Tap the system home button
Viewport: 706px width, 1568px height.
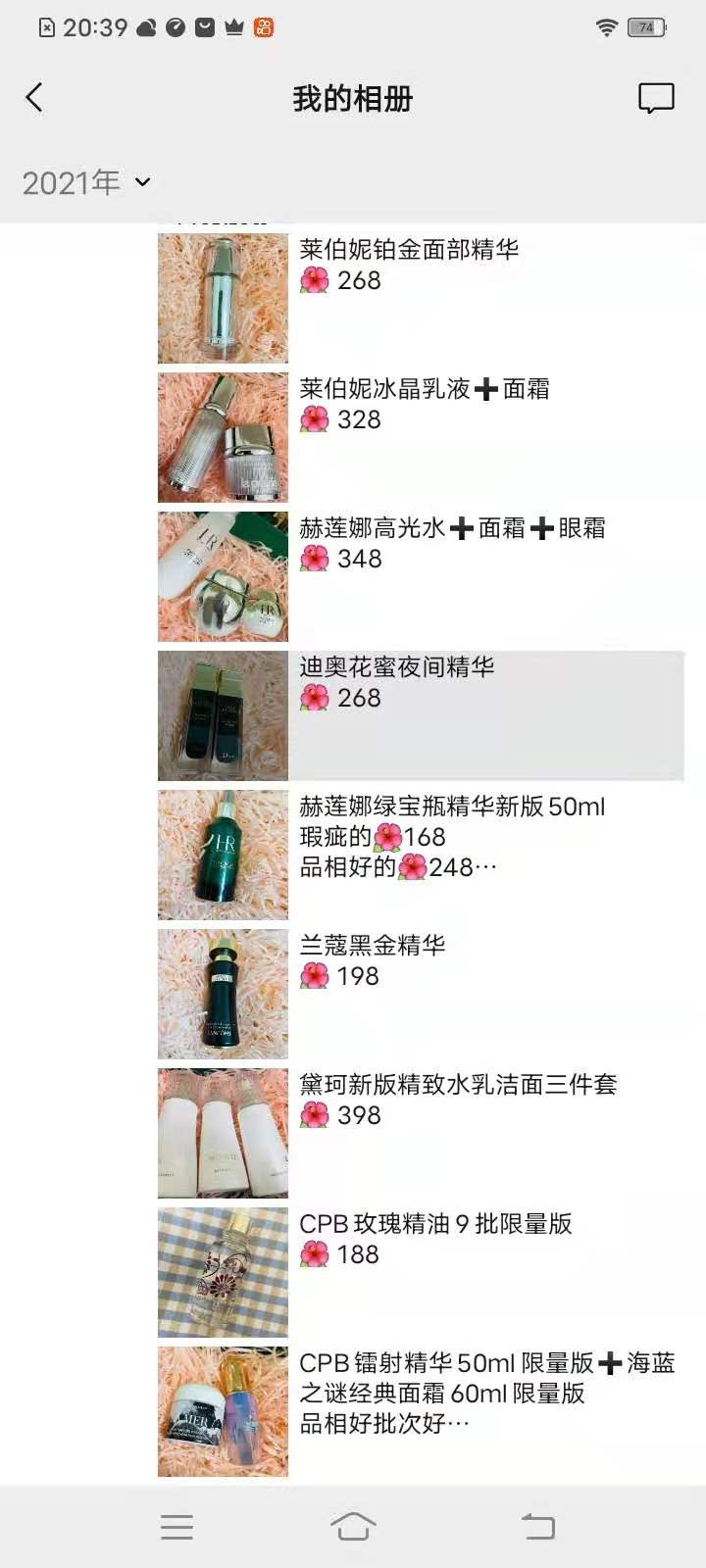pyautogui.click(x=353, y=1526)
